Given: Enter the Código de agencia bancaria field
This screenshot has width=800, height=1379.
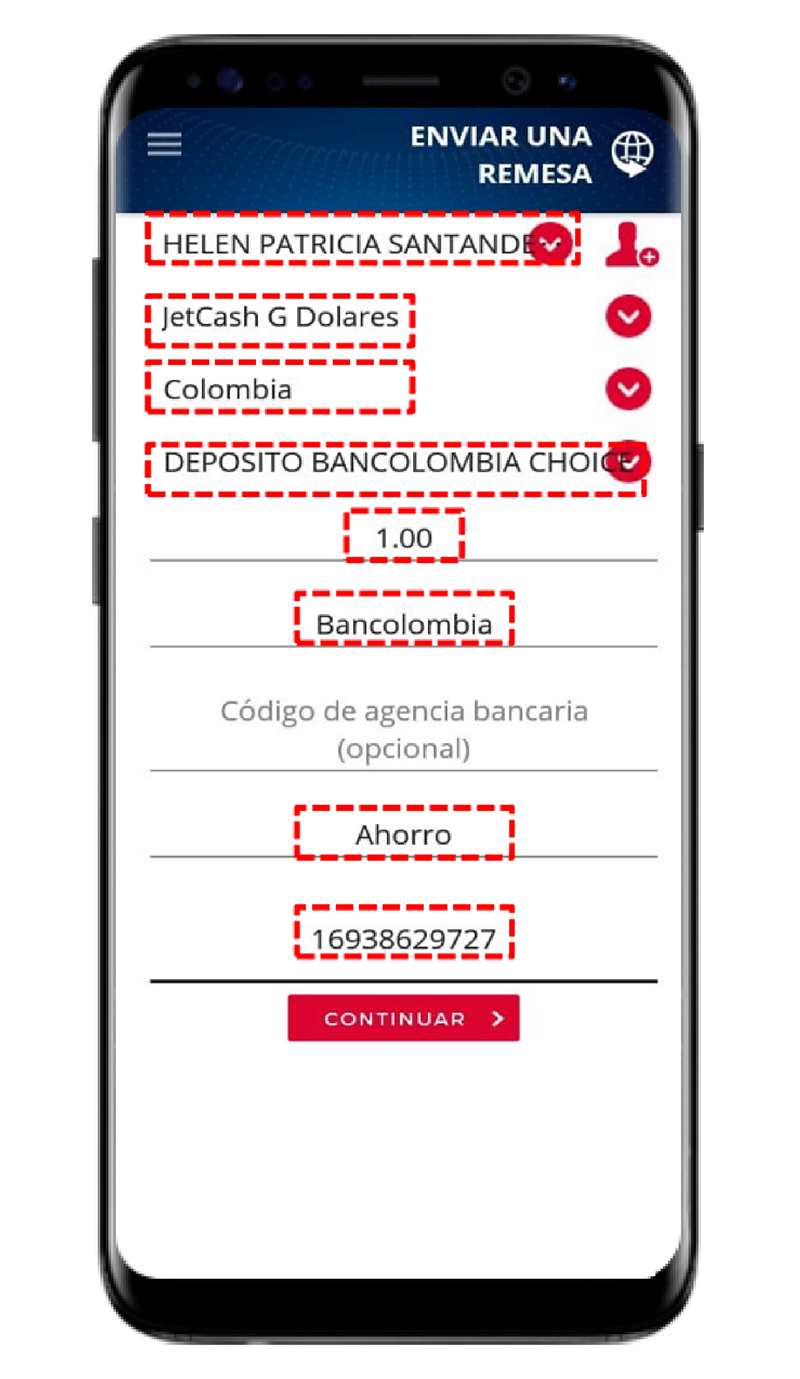Looking at the screenshot, I should (x=404, y=730).
